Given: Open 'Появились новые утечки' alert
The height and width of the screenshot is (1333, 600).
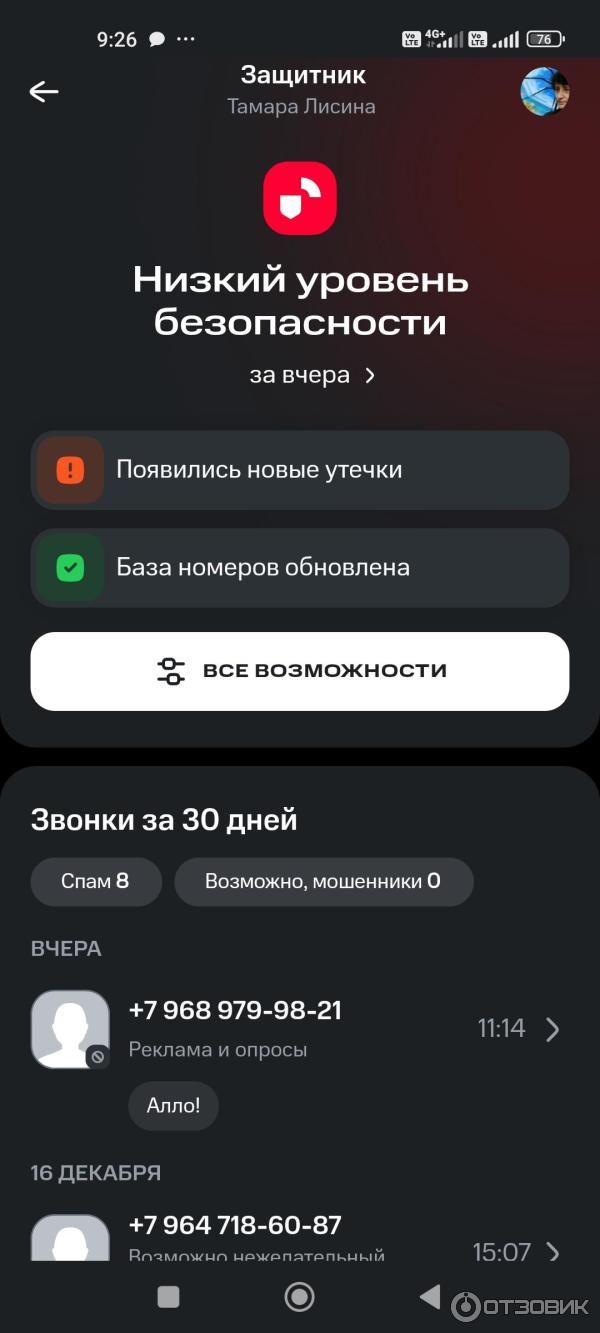Looking at the screenshot, I should 300,470.
